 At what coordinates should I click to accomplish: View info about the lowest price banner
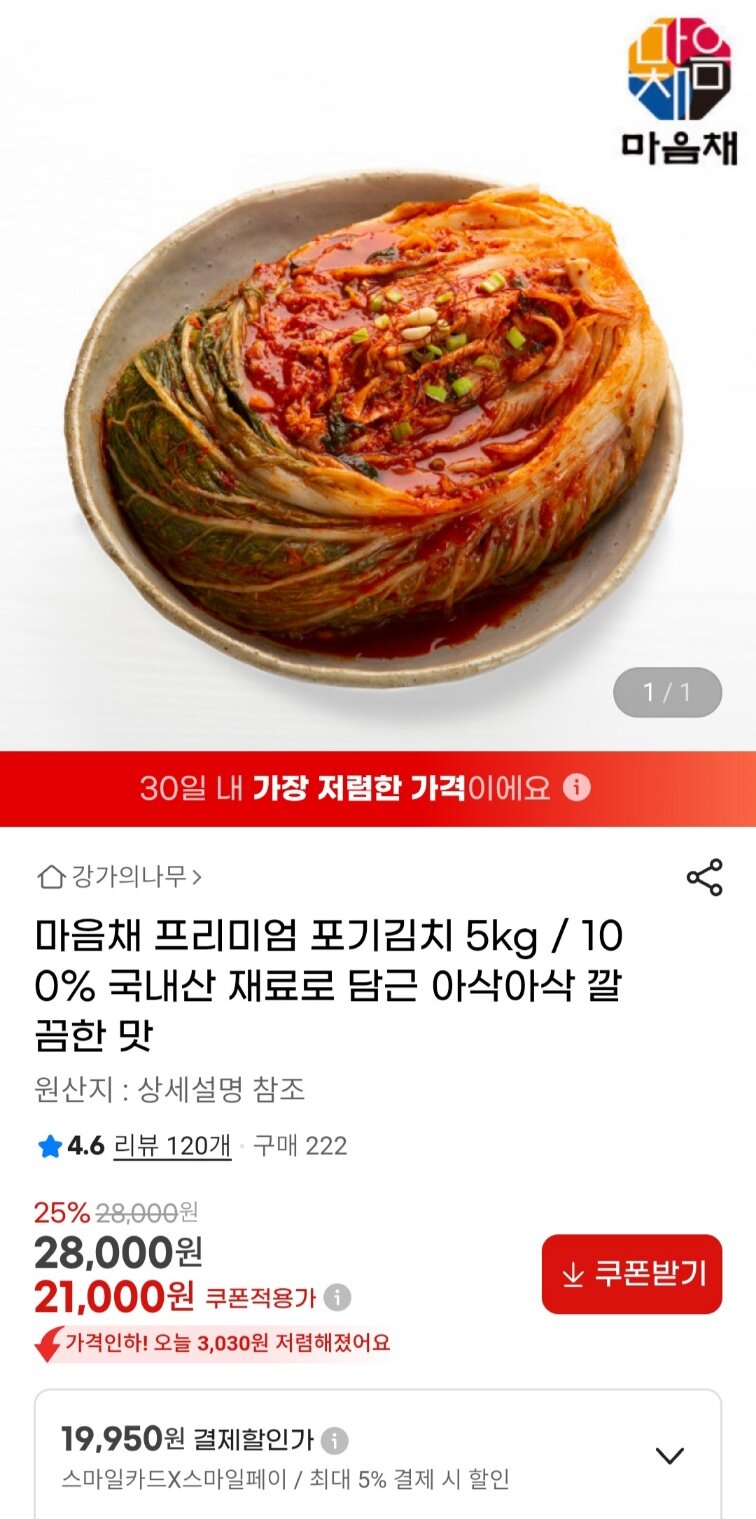point(577,788)
